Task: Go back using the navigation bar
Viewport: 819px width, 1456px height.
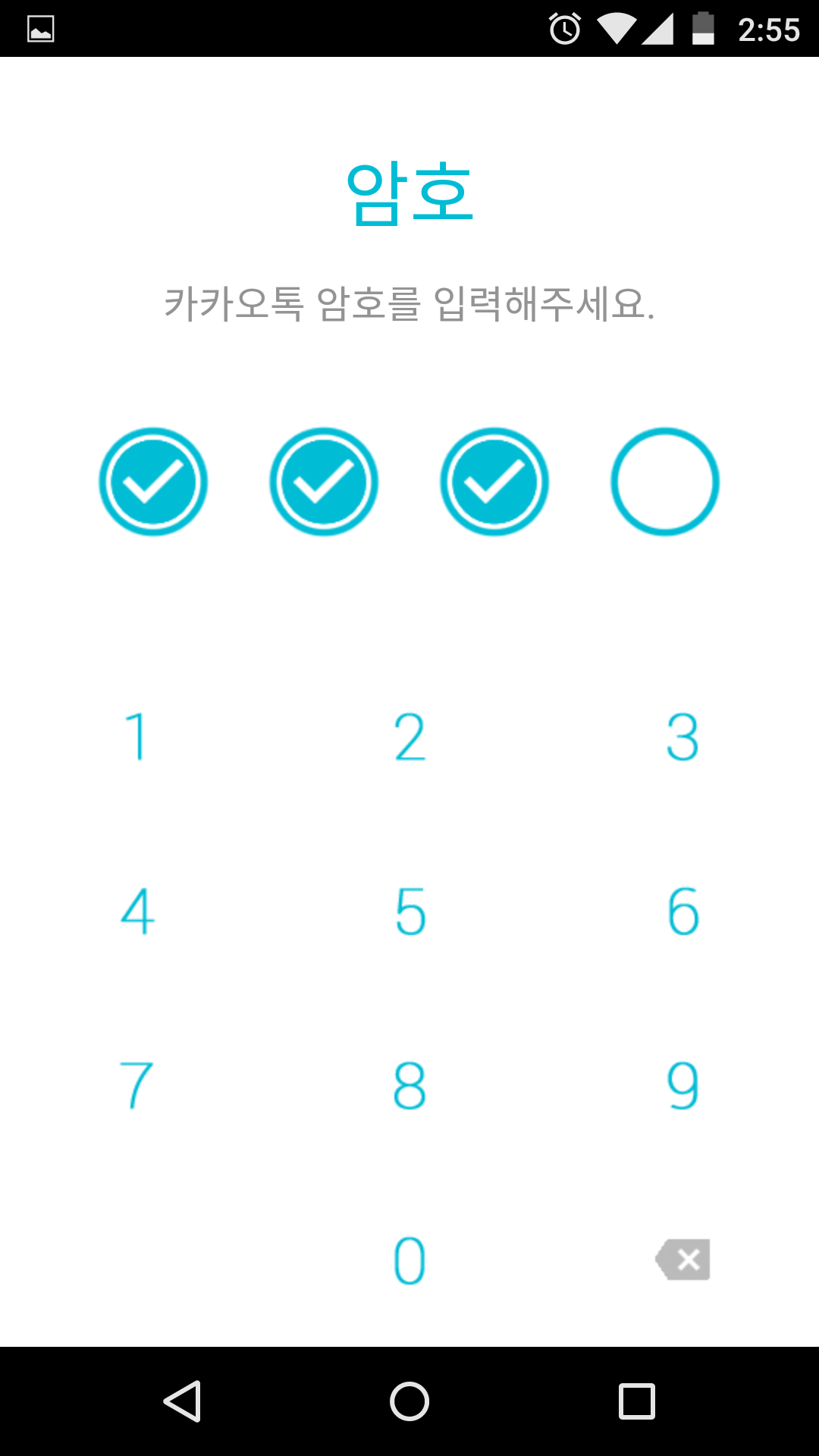Action: pos(182,1401)
